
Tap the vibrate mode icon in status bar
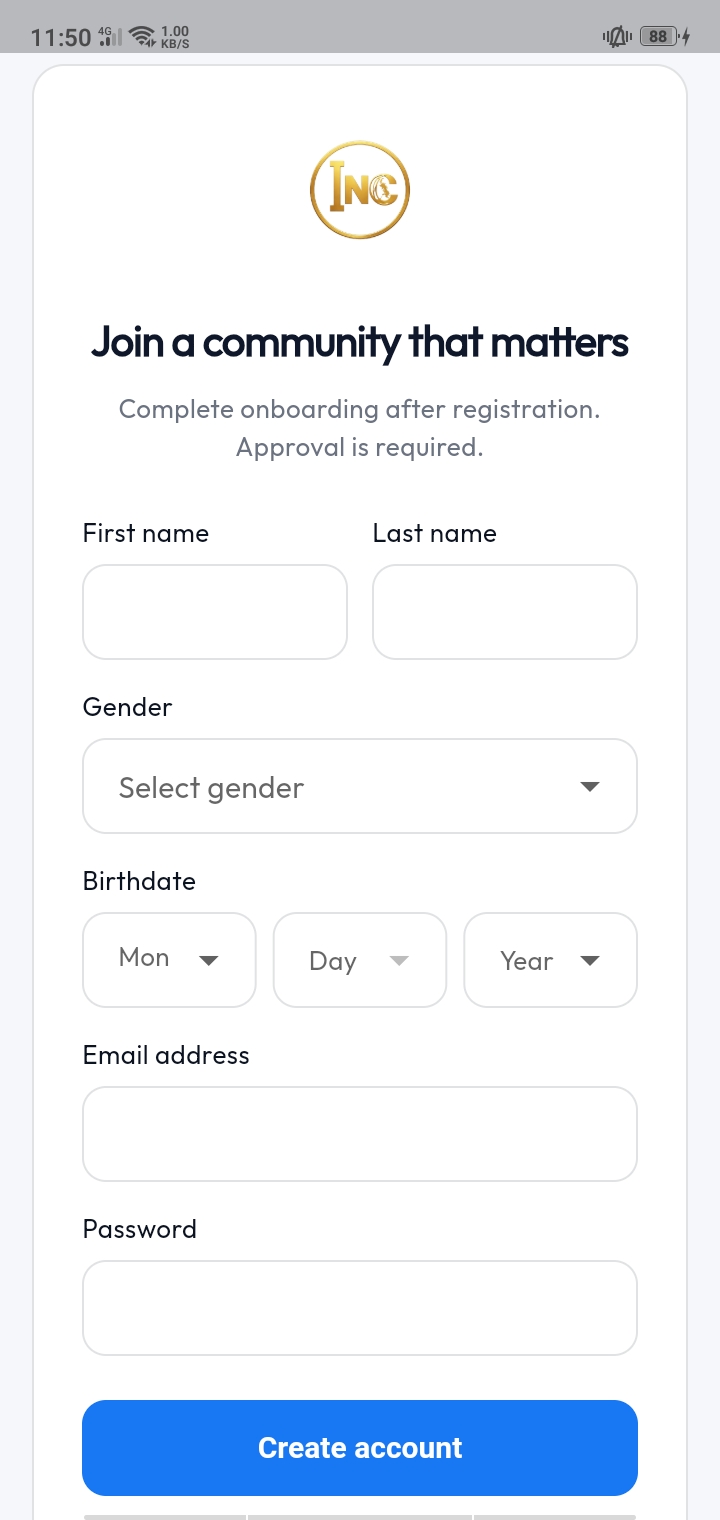tap(616, 36)
